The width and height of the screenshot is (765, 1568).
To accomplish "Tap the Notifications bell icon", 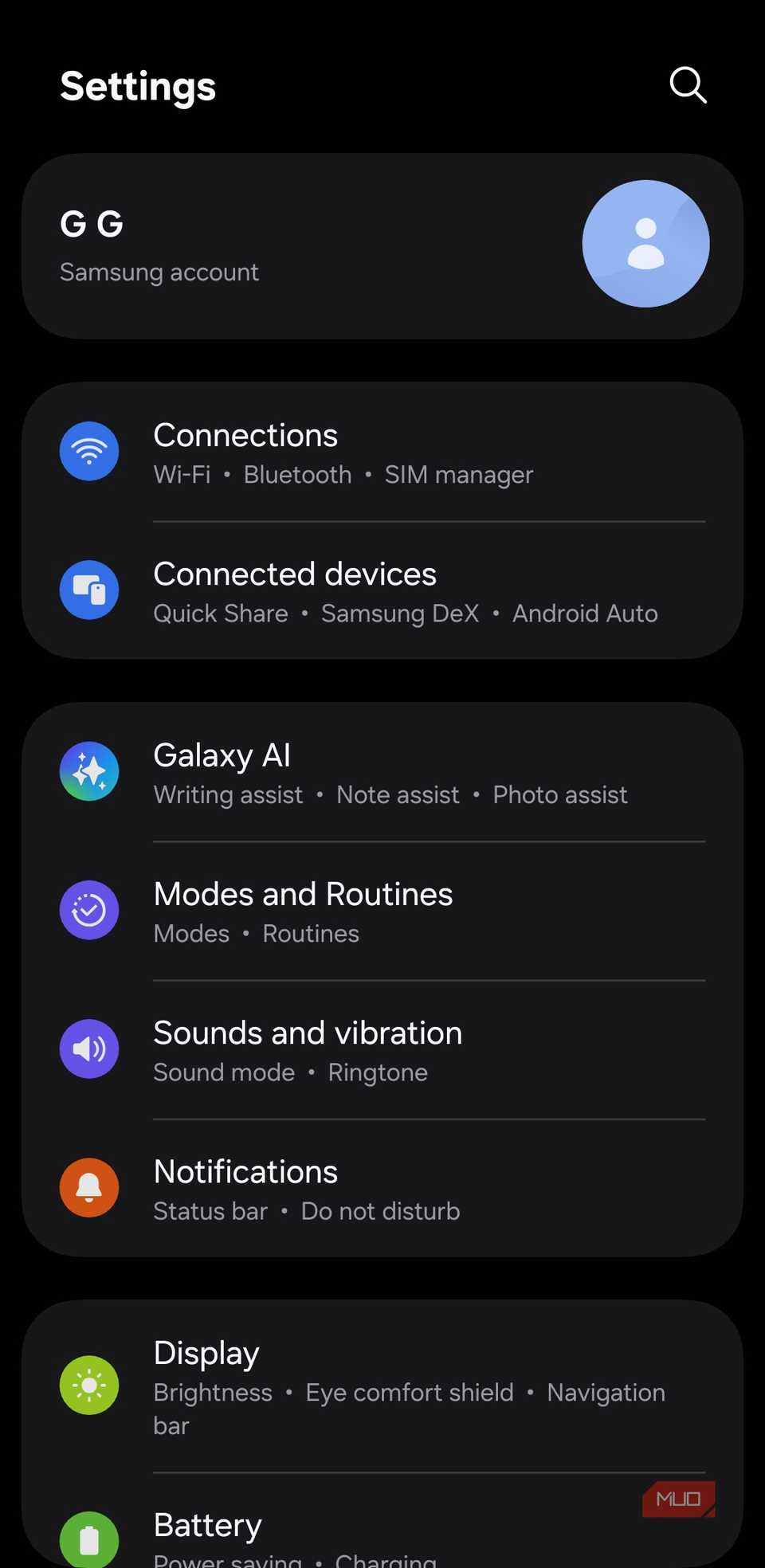I will click(x=89, y=1187).
